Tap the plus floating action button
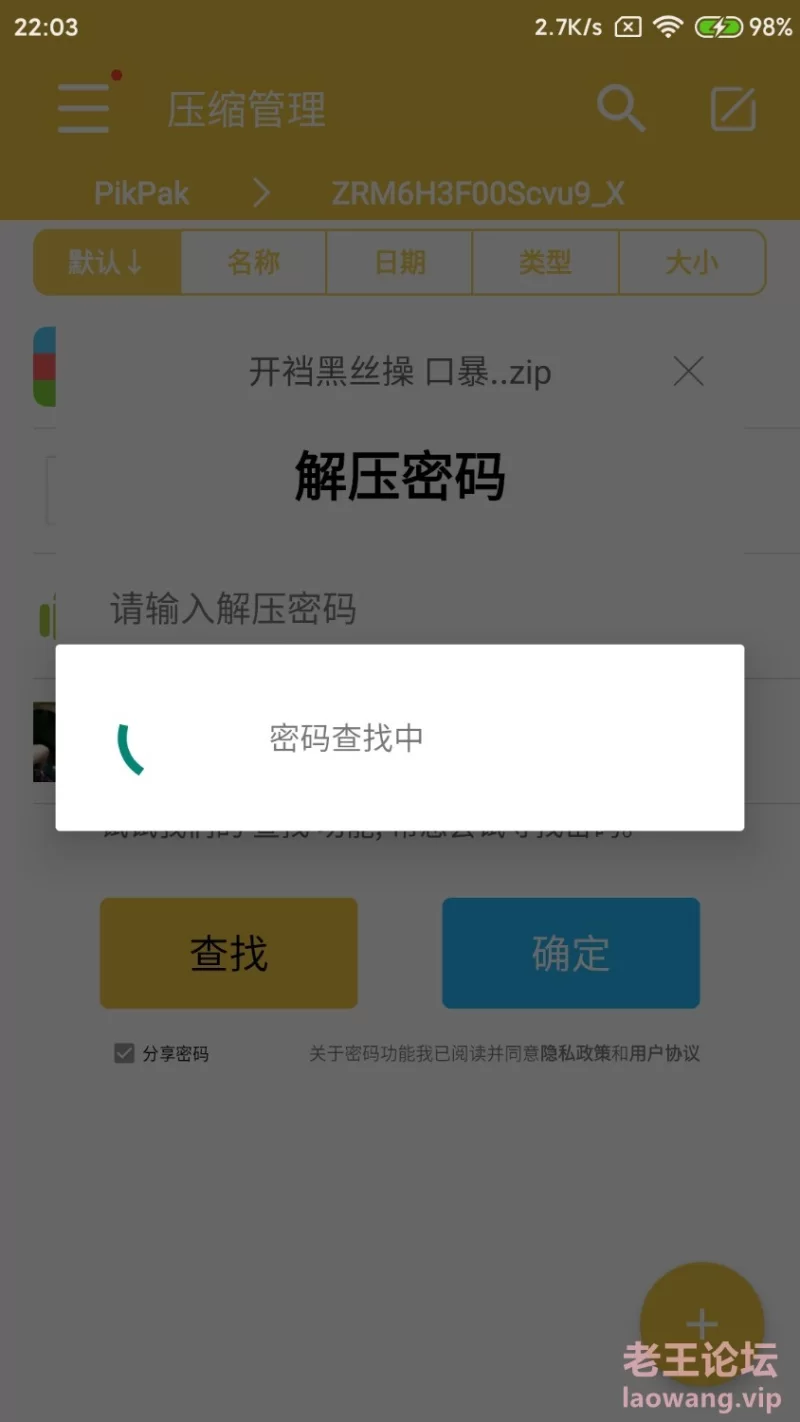 (702, 1324)
